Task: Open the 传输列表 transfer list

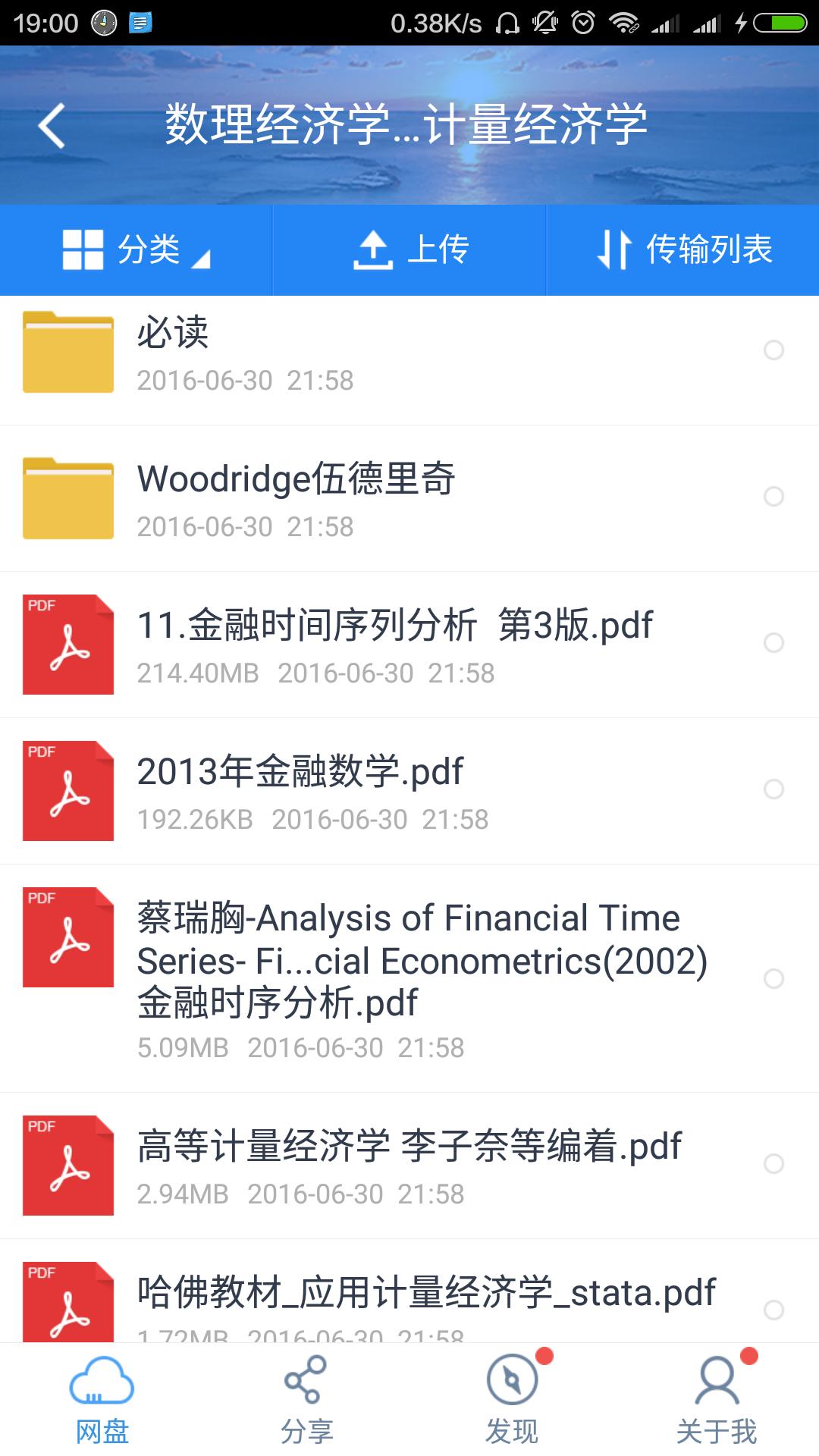Action: 683,249
